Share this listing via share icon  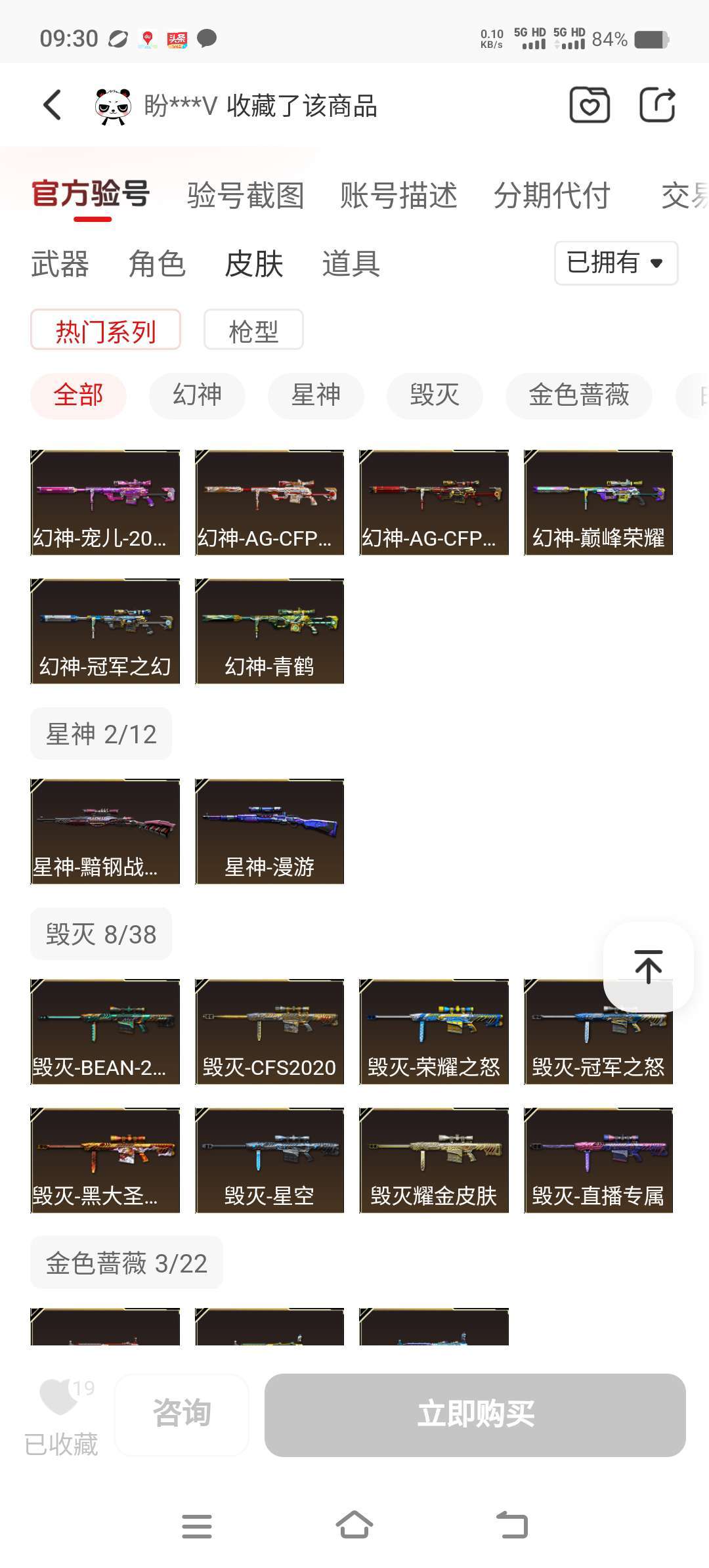point(657,105)
